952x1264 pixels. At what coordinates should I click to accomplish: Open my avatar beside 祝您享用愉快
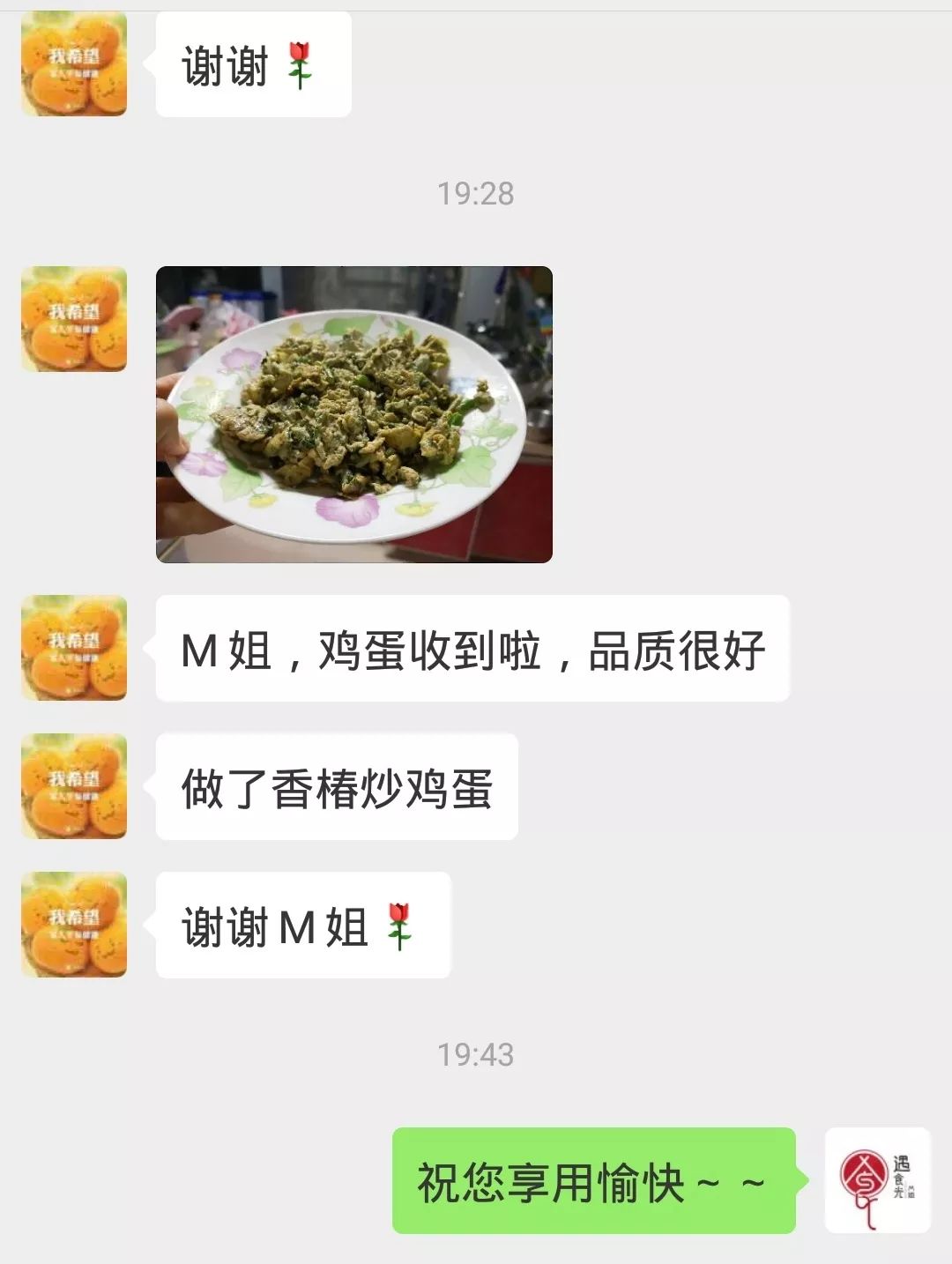877,1180
